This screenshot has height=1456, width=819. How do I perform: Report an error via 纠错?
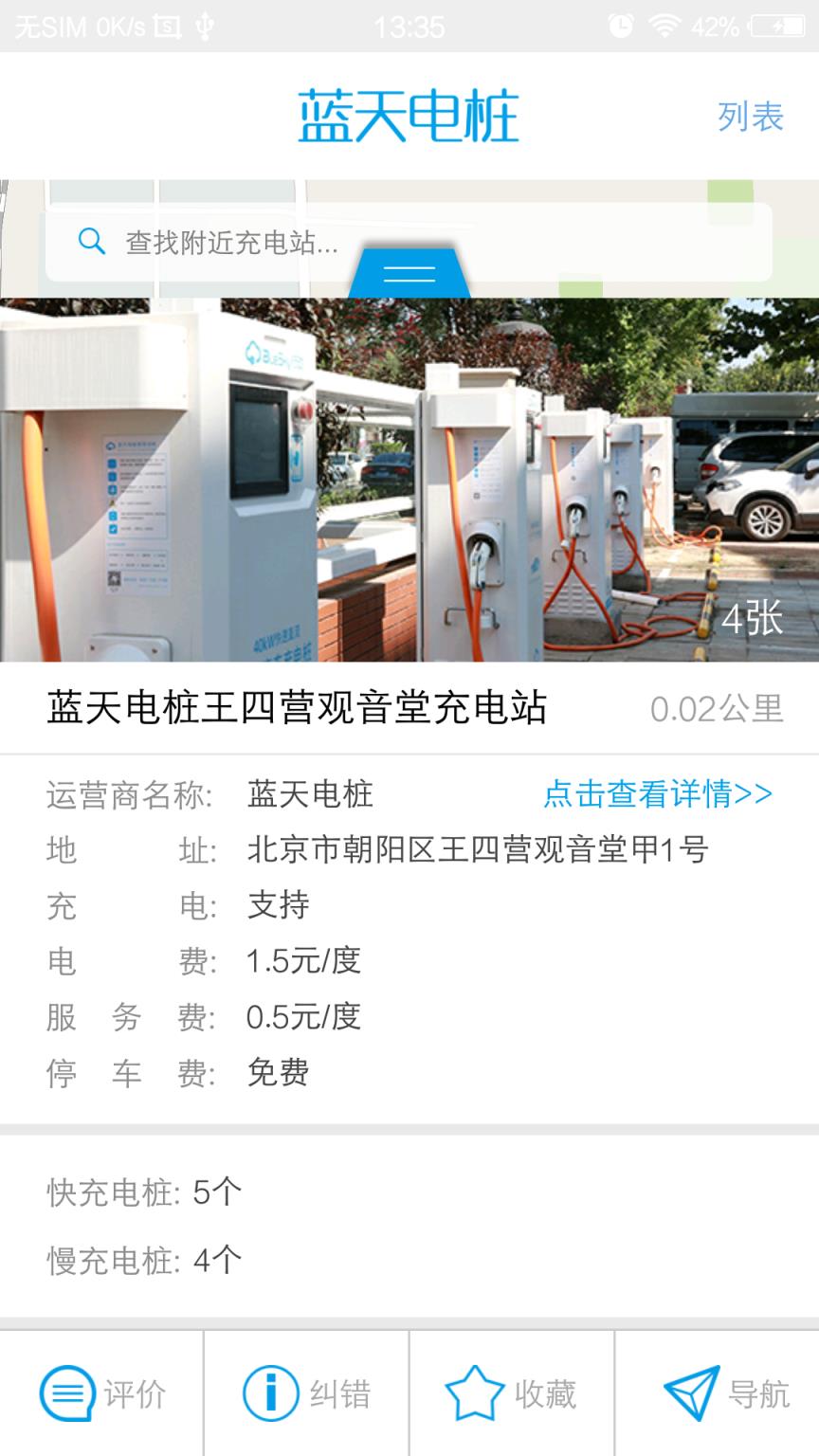[306, 1393]
